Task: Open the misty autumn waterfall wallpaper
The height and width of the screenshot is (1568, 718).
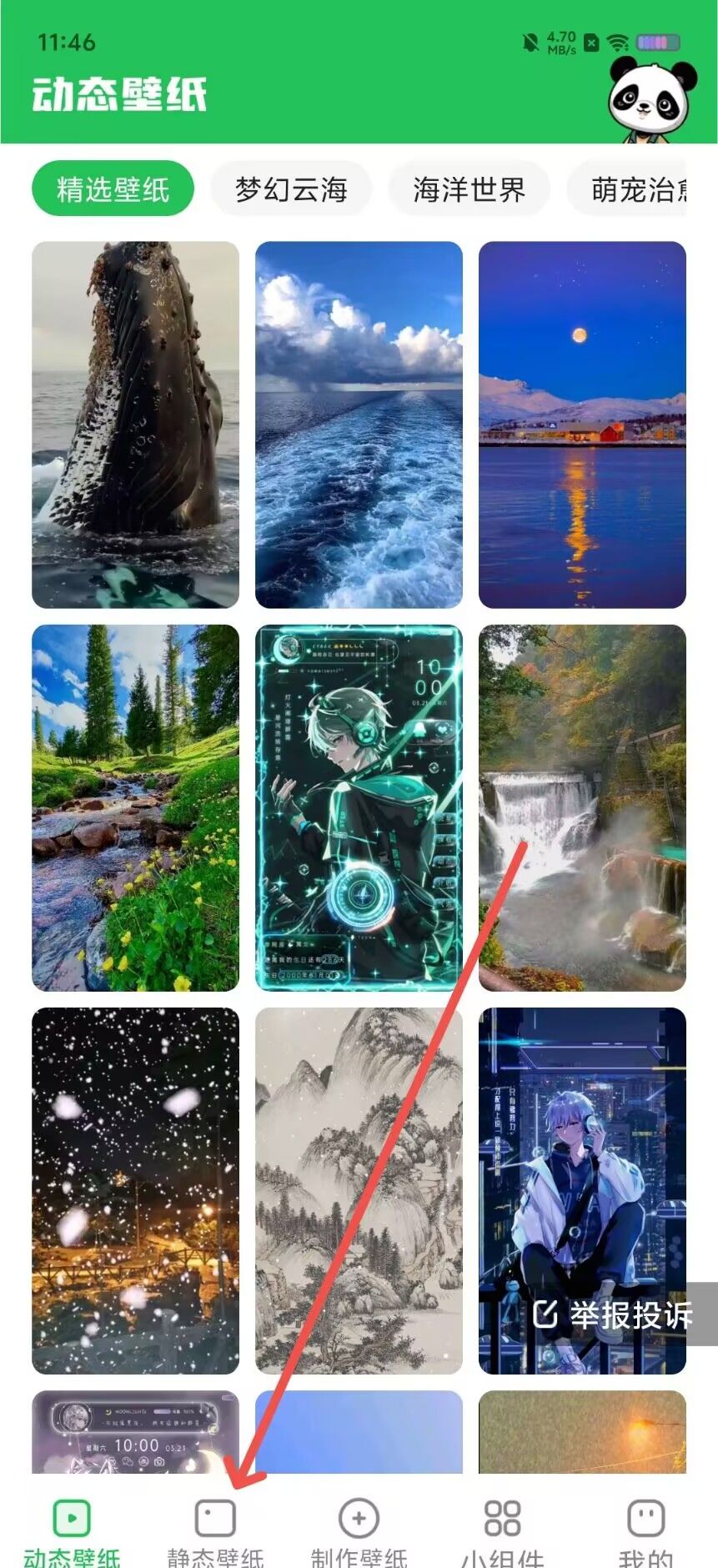Action: click(582, 807)
